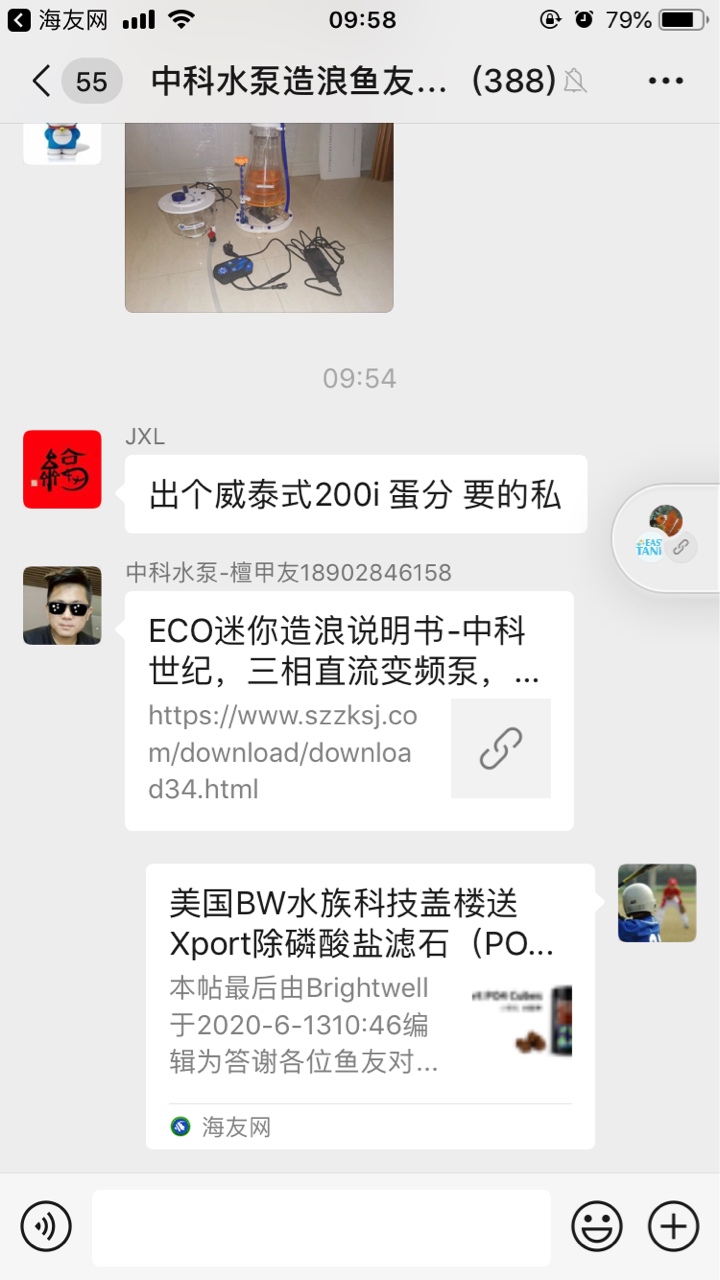
Task: Open my own avatar beside the shared post
Action: (x=656, y=903)
